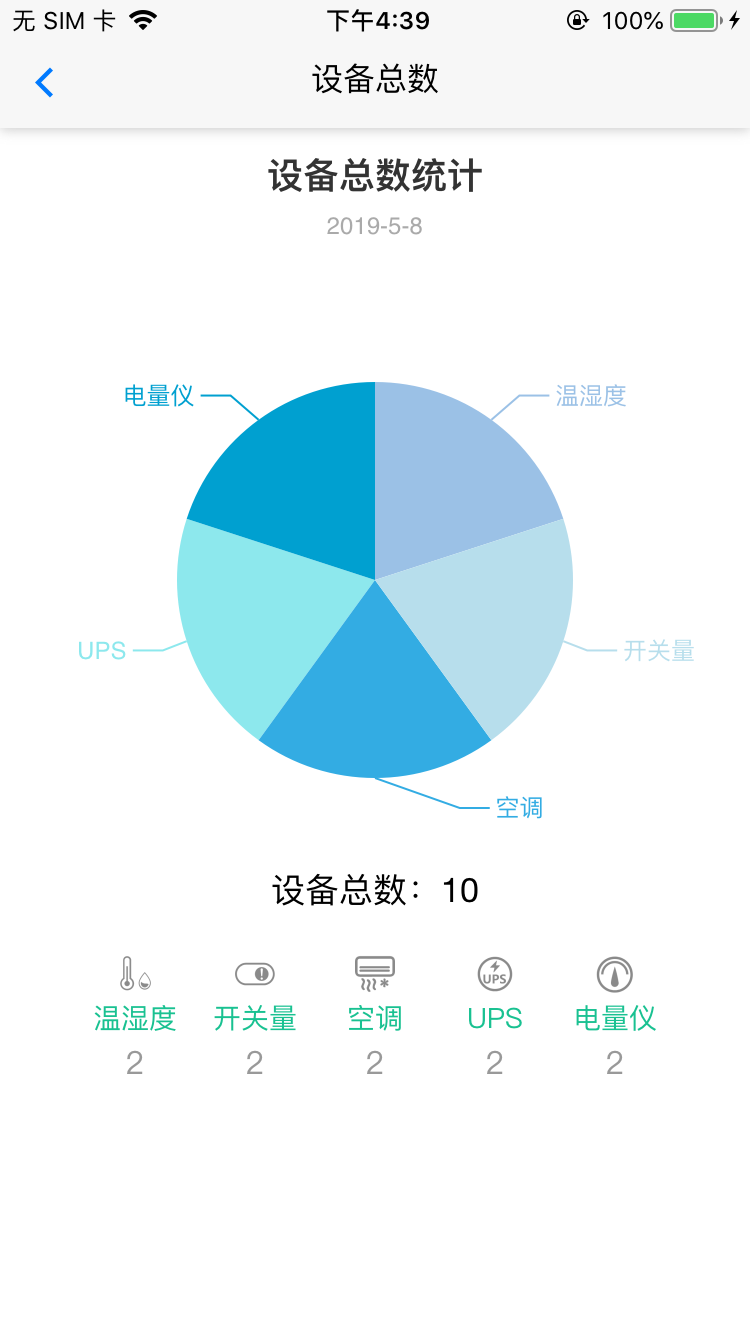
Task: Select the 设备总数：10 total count text
Action: tap(375, 890)
